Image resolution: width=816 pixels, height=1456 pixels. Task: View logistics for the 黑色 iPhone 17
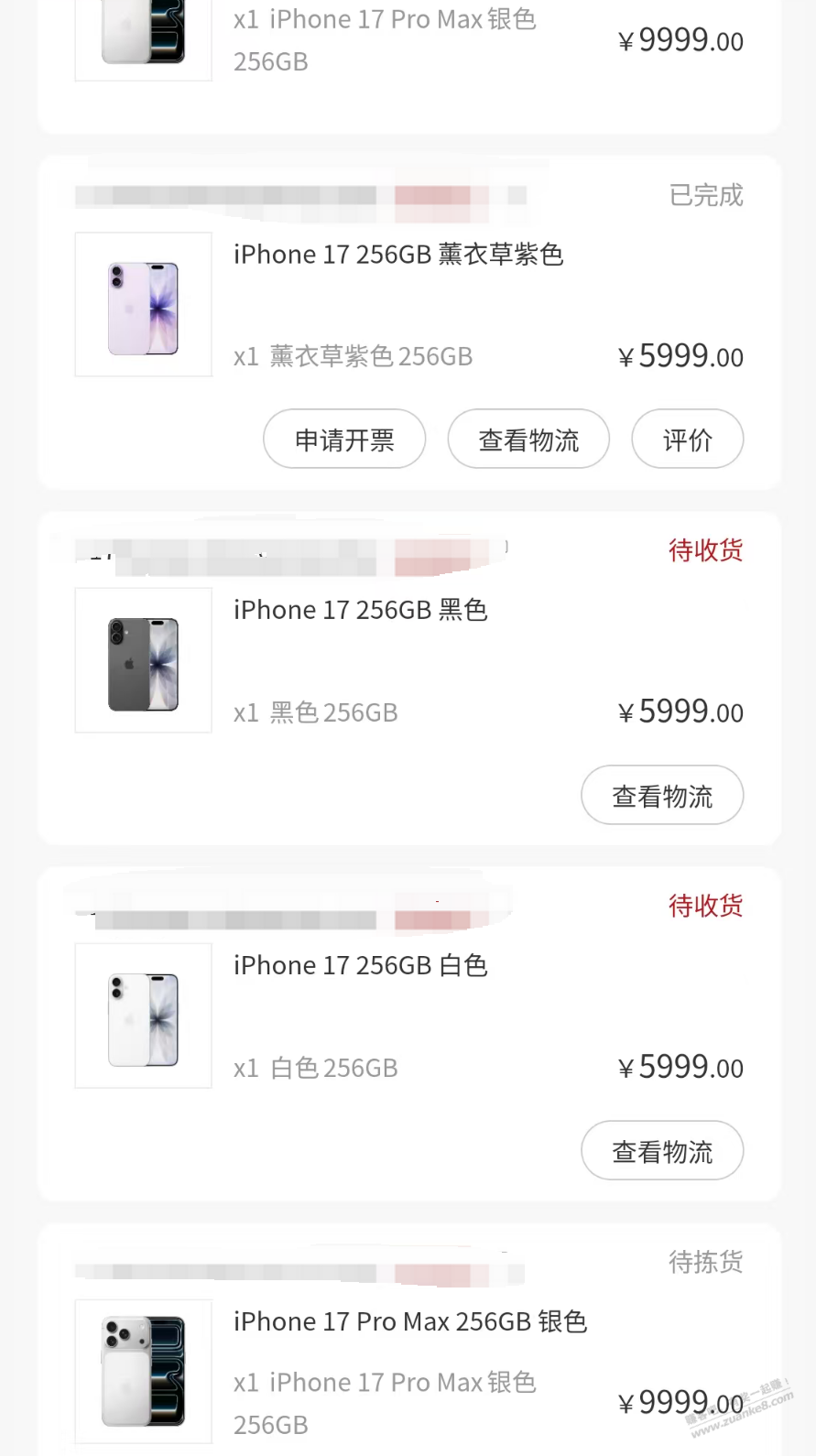661,796
